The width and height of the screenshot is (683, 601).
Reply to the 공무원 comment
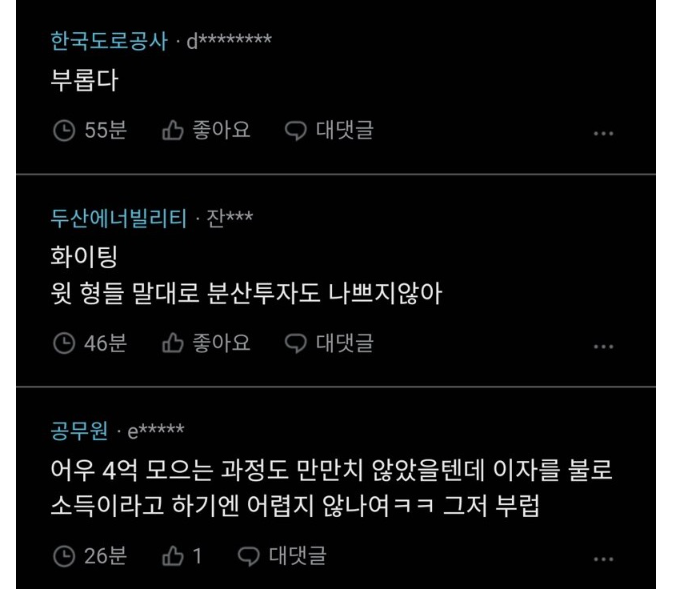[x=282, y=556]
